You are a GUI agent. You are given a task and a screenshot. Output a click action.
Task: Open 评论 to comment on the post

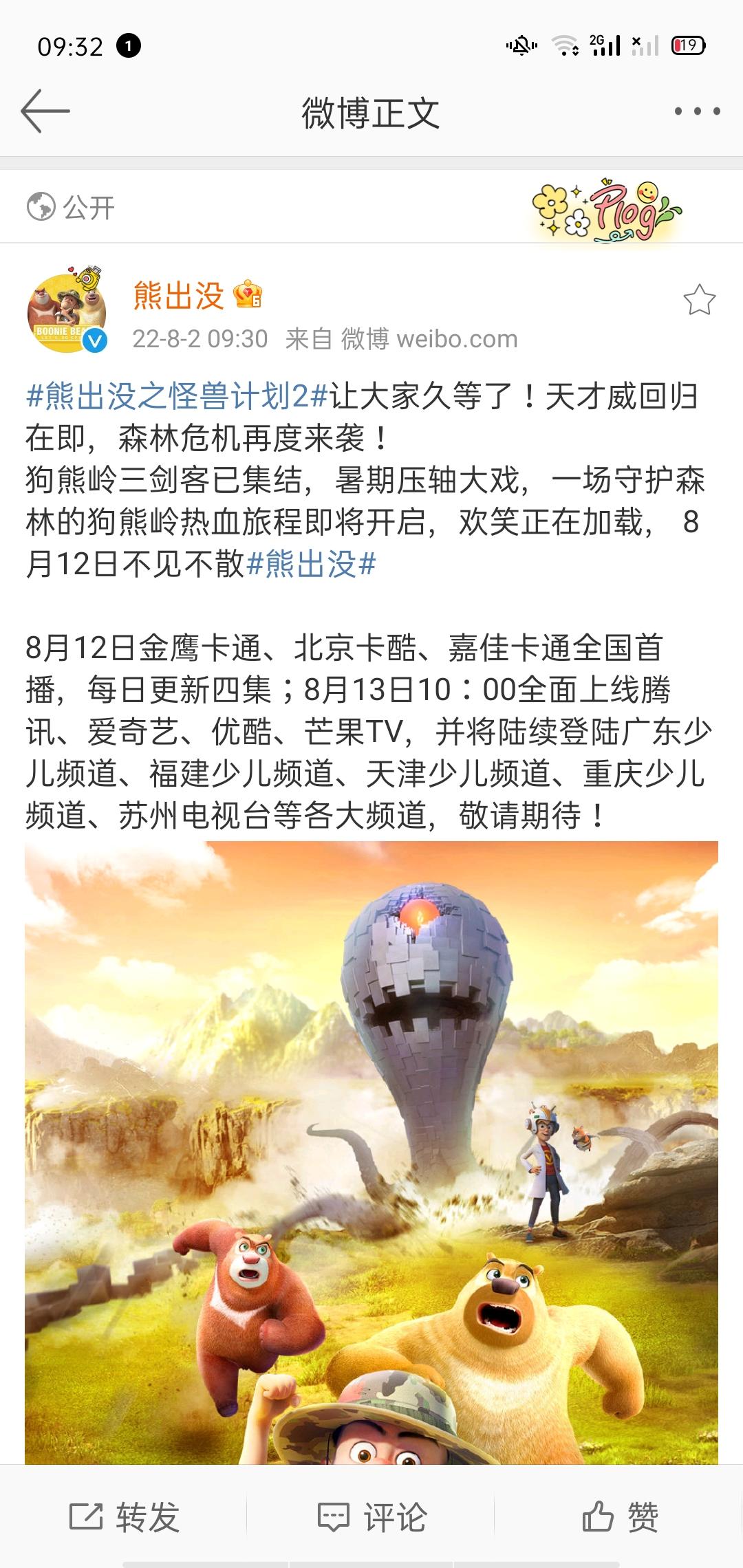tap(371, 1516)
